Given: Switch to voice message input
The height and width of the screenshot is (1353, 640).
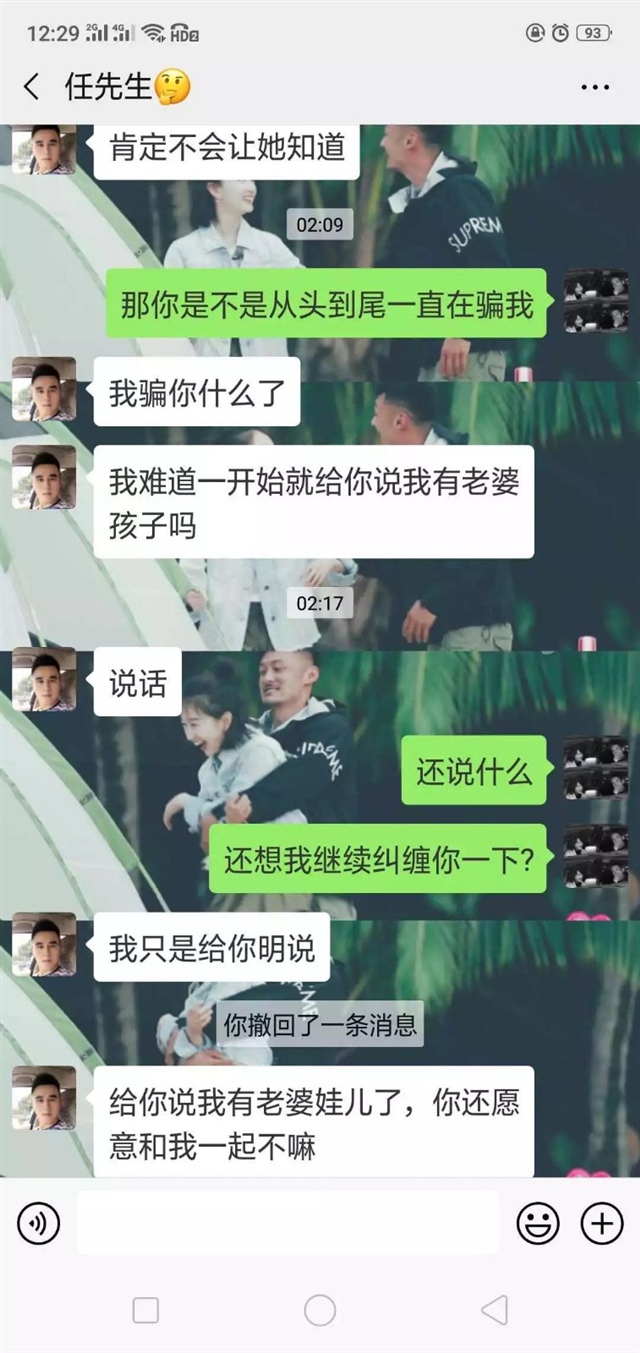Looking at the screenshot, I should point(39,1223).
